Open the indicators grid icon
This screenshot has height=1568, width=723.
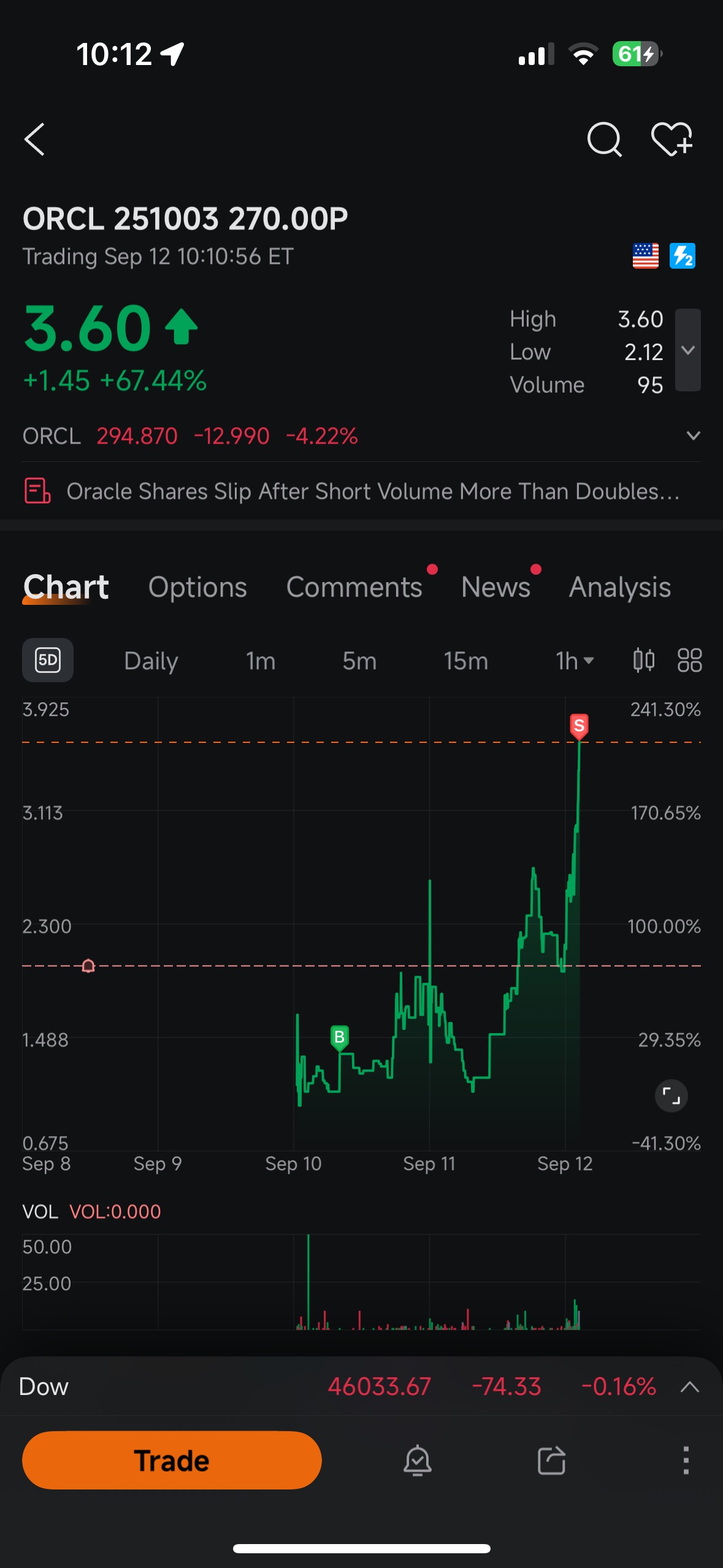pyautogui.click(x=689, y=661)
